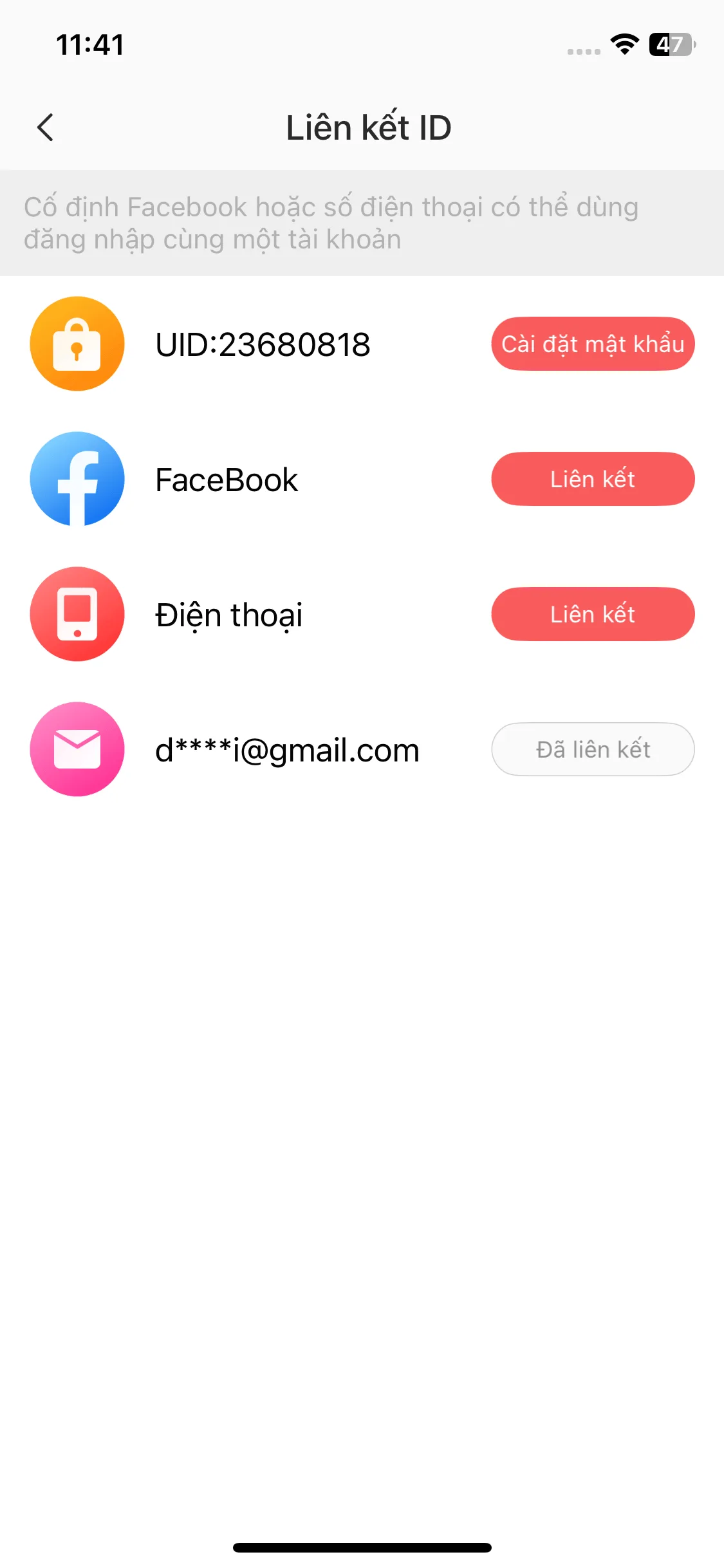Viewport: 724px width, 1568px height.
Task: Link the FaceBook account
Action: 592,479
